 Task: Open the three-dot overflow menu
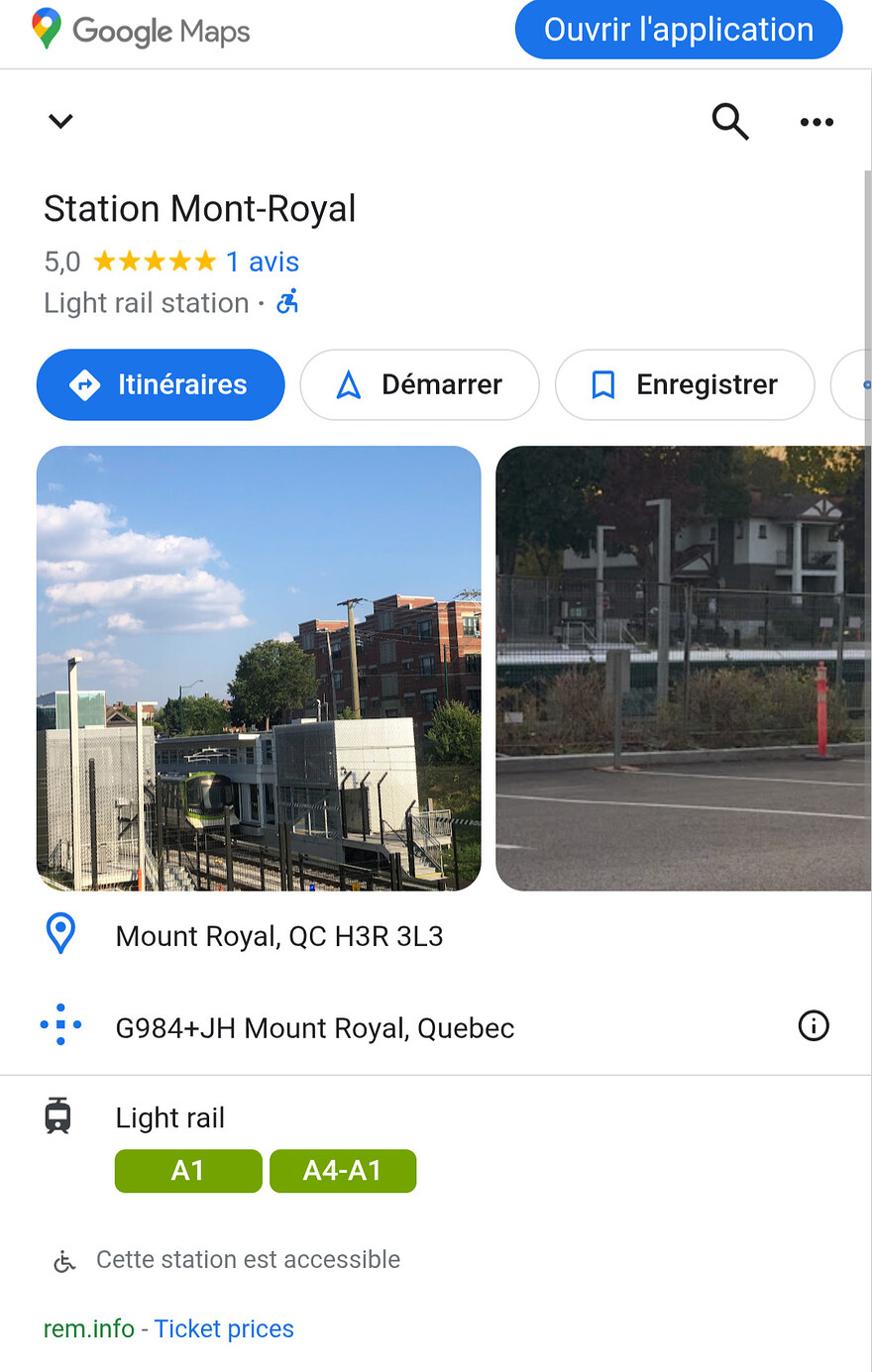817,122
